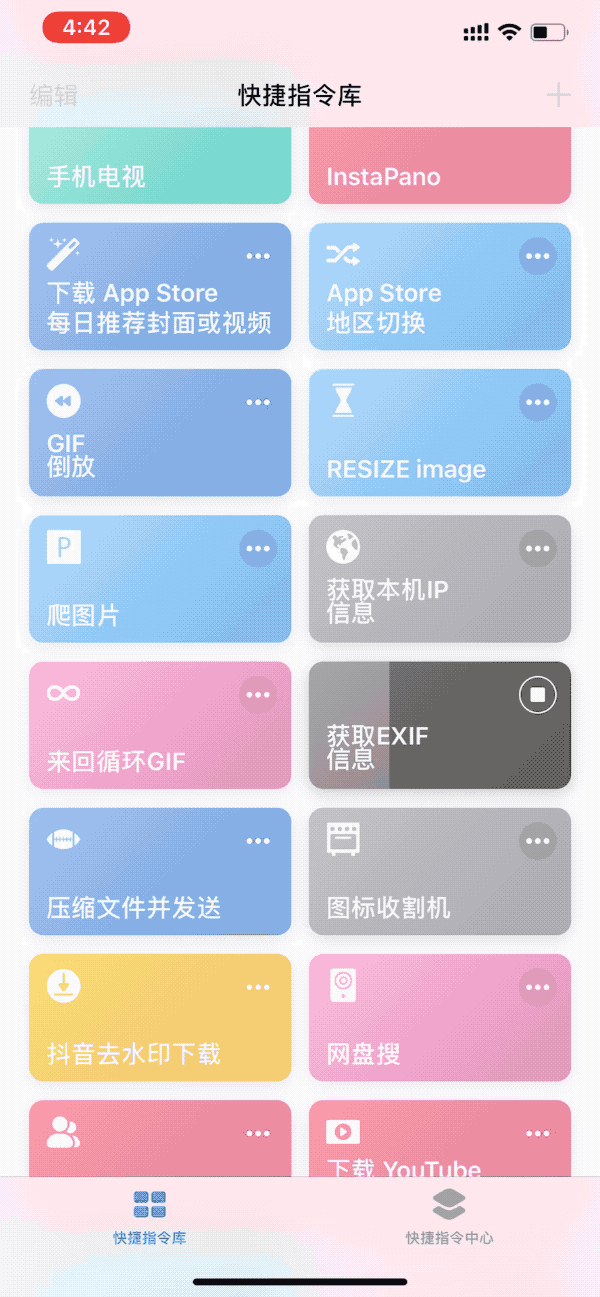Open options for 下载 App Store shortcut
The height and width of the screenshot is (1297, 600).
[258, 256]
